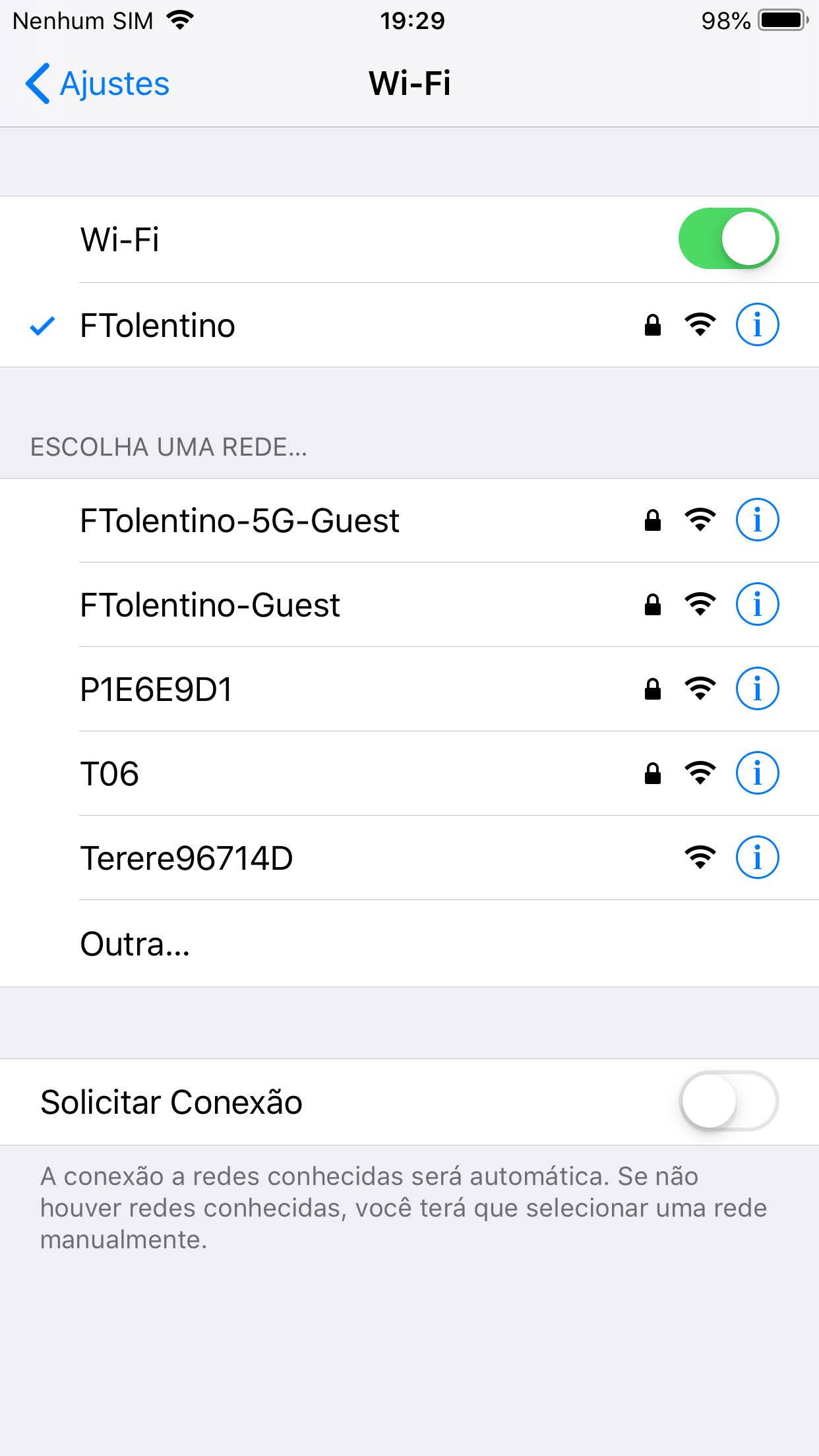Join the FTolentino-Guest network
819x1456 pixels.
point(210,605)
